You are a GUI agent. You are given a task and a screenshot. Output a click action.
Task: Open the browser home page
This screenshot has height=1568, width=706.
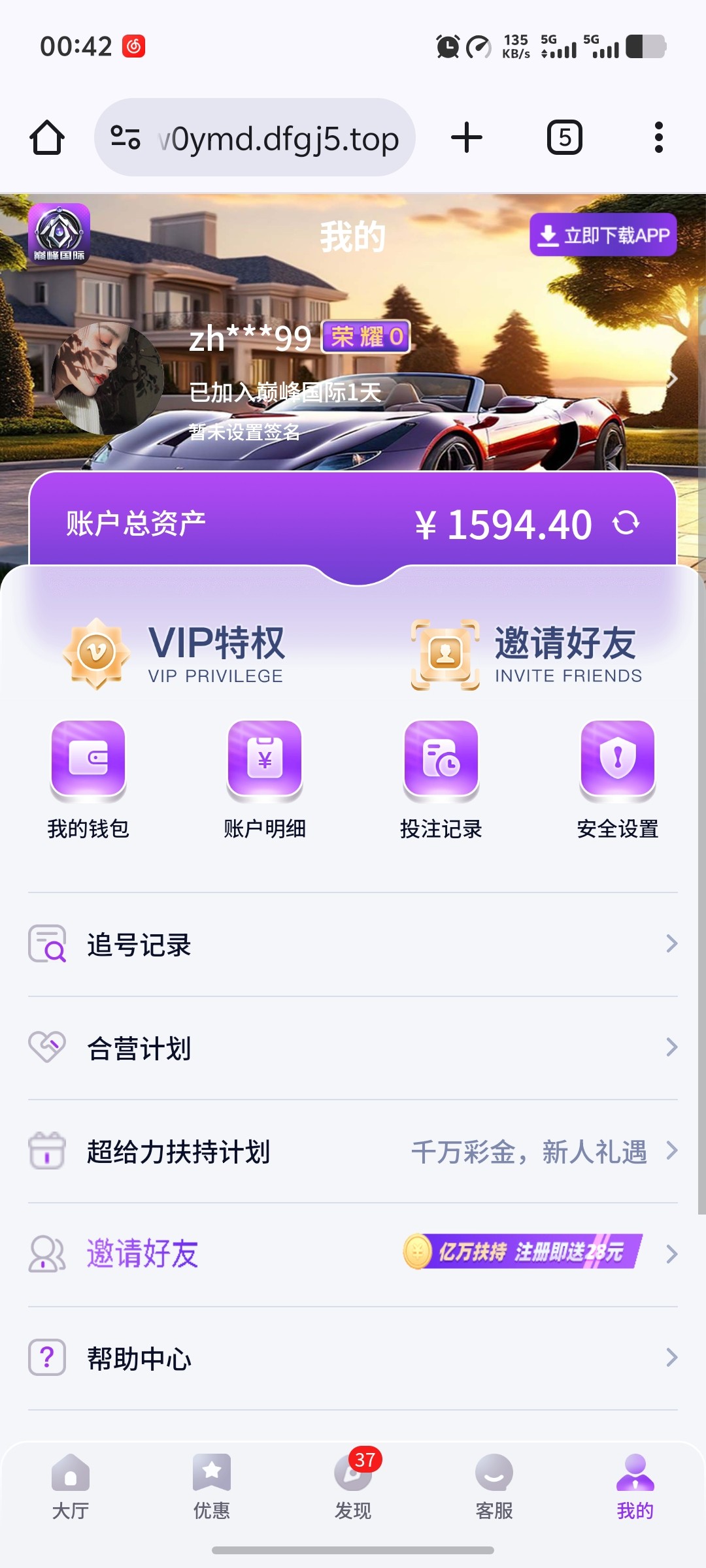[47, 138]
